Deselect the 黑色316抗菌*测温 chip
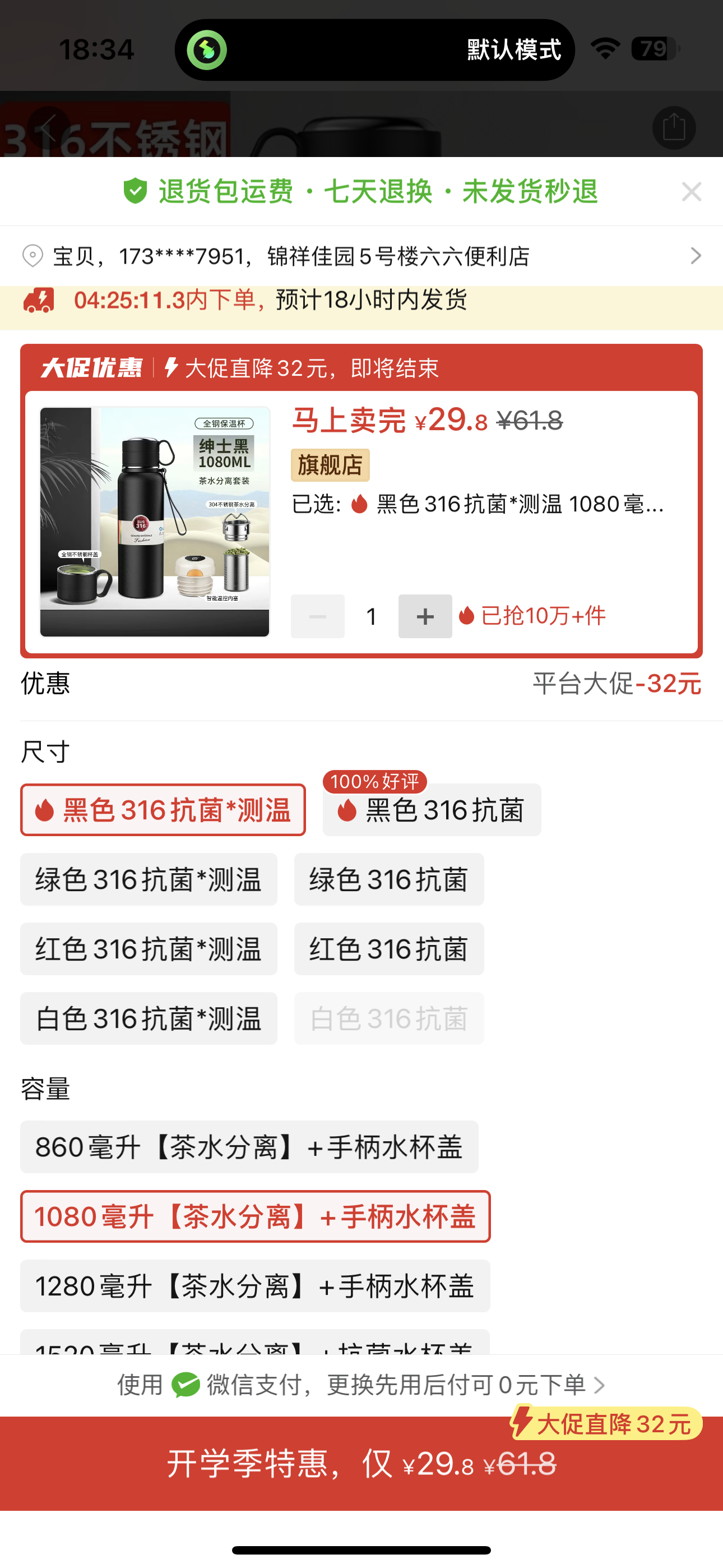Viewport: 723px width, 1568px height. pos(163,810)
